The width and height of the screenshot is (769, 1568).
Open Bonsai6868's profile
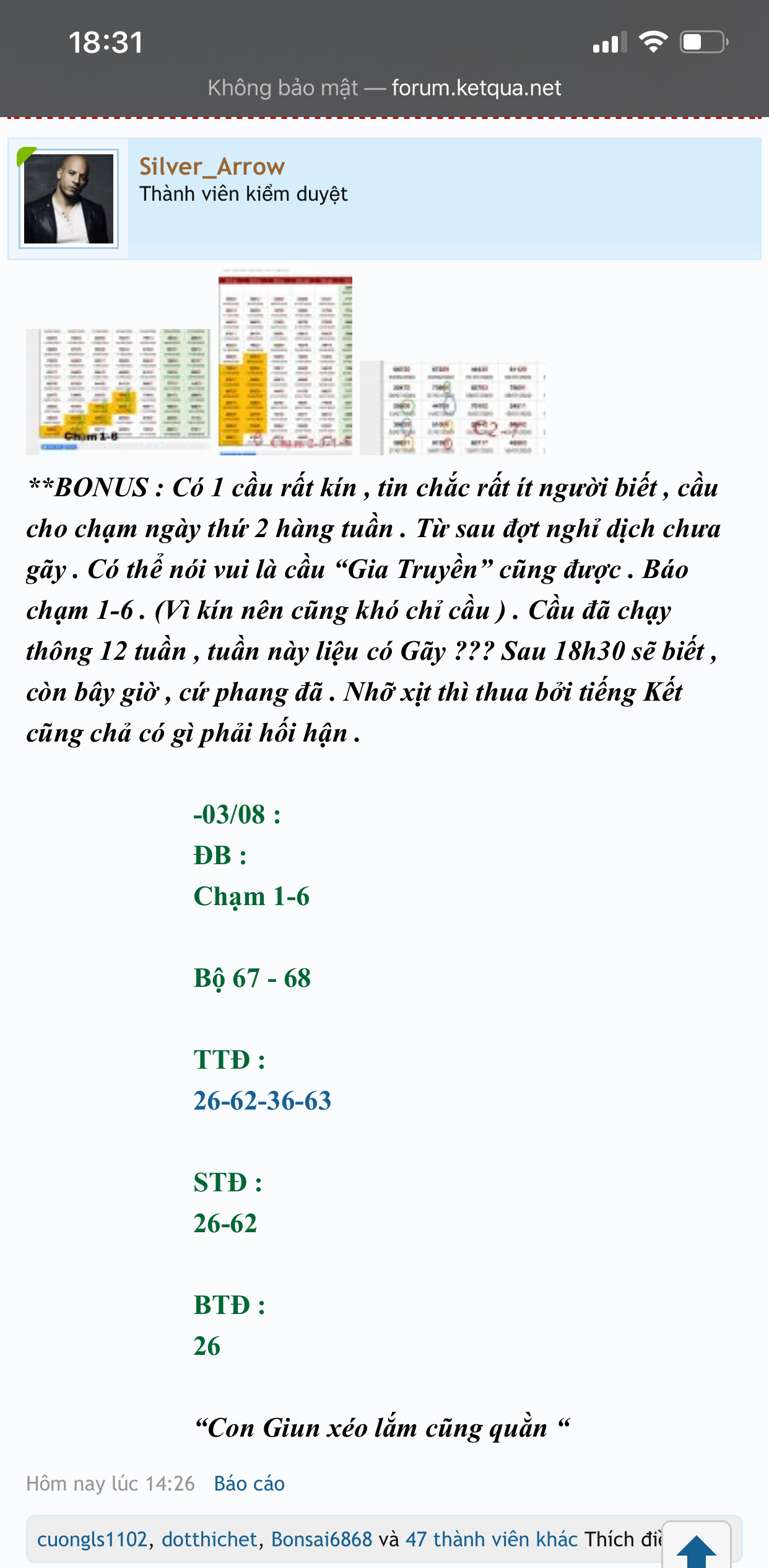[321, 1540]
